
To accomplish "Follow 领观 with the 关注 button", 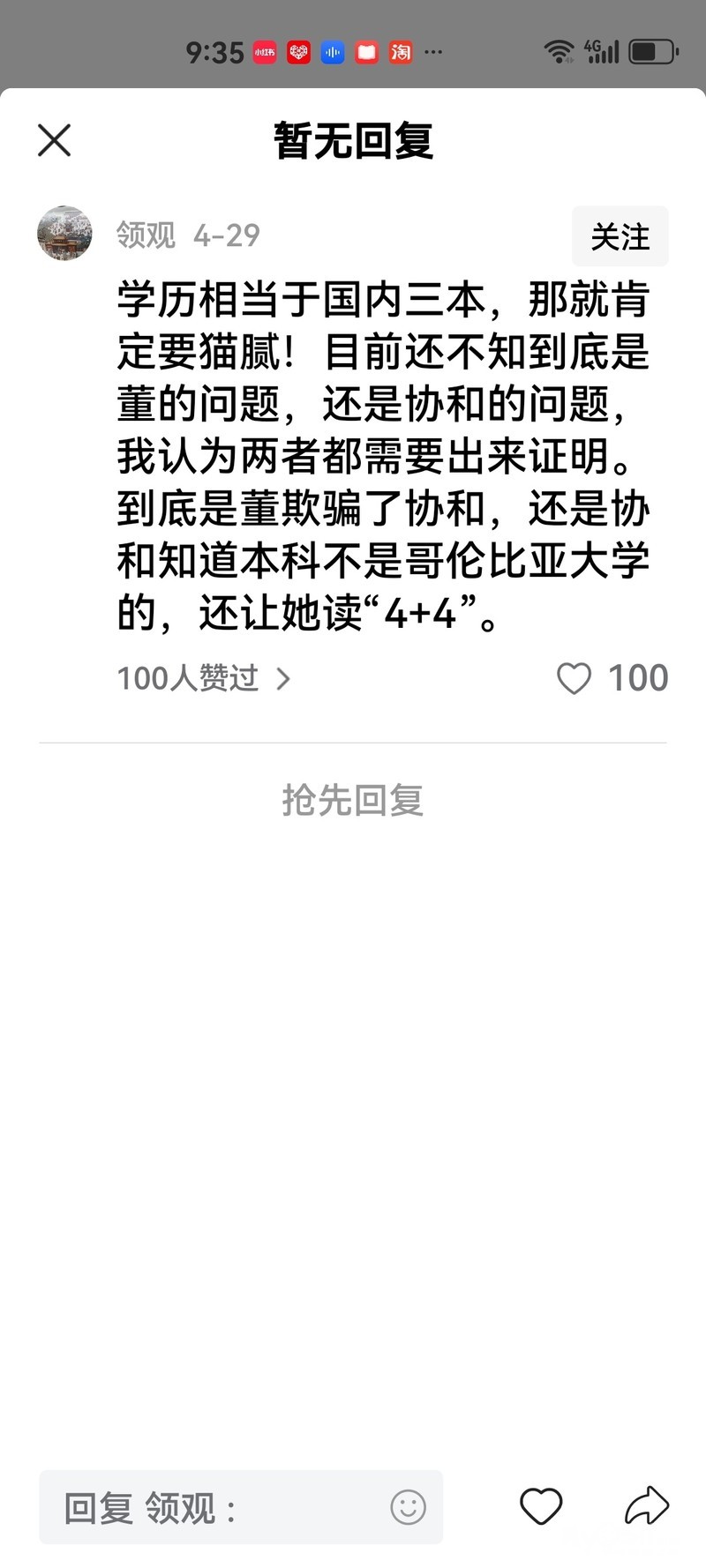I will 620,236.
